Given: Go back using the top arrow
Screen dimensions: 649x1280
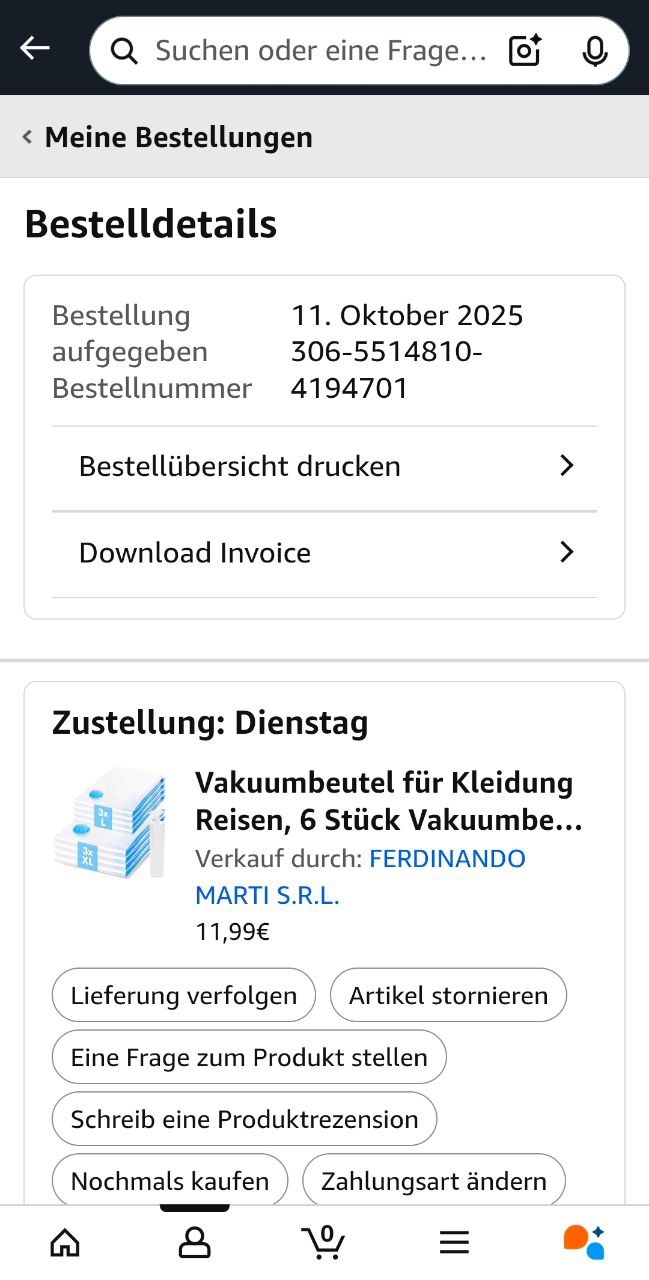Looking at the screenshot, I should coord(35,48).
